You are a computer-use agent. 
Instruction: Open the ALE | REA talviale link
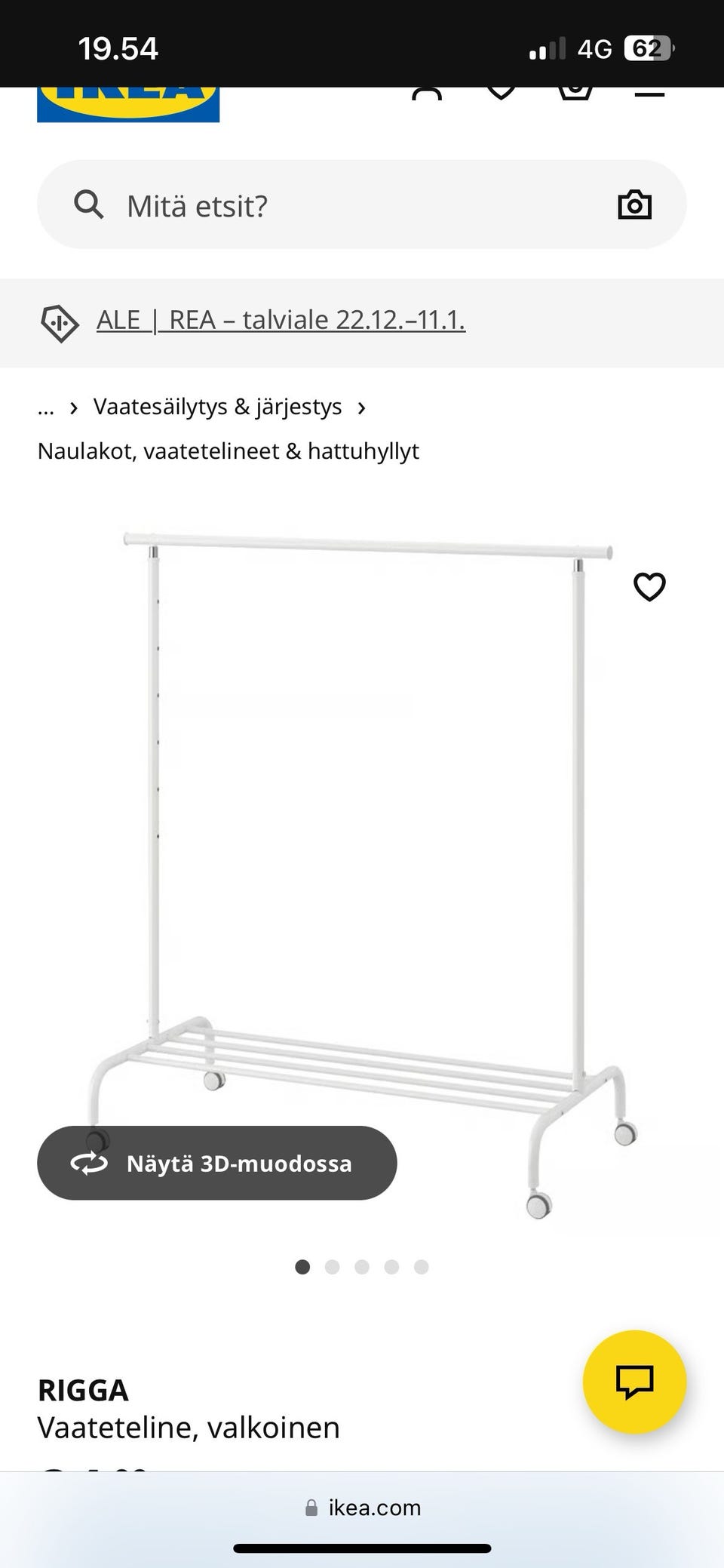tap(281, 320)
